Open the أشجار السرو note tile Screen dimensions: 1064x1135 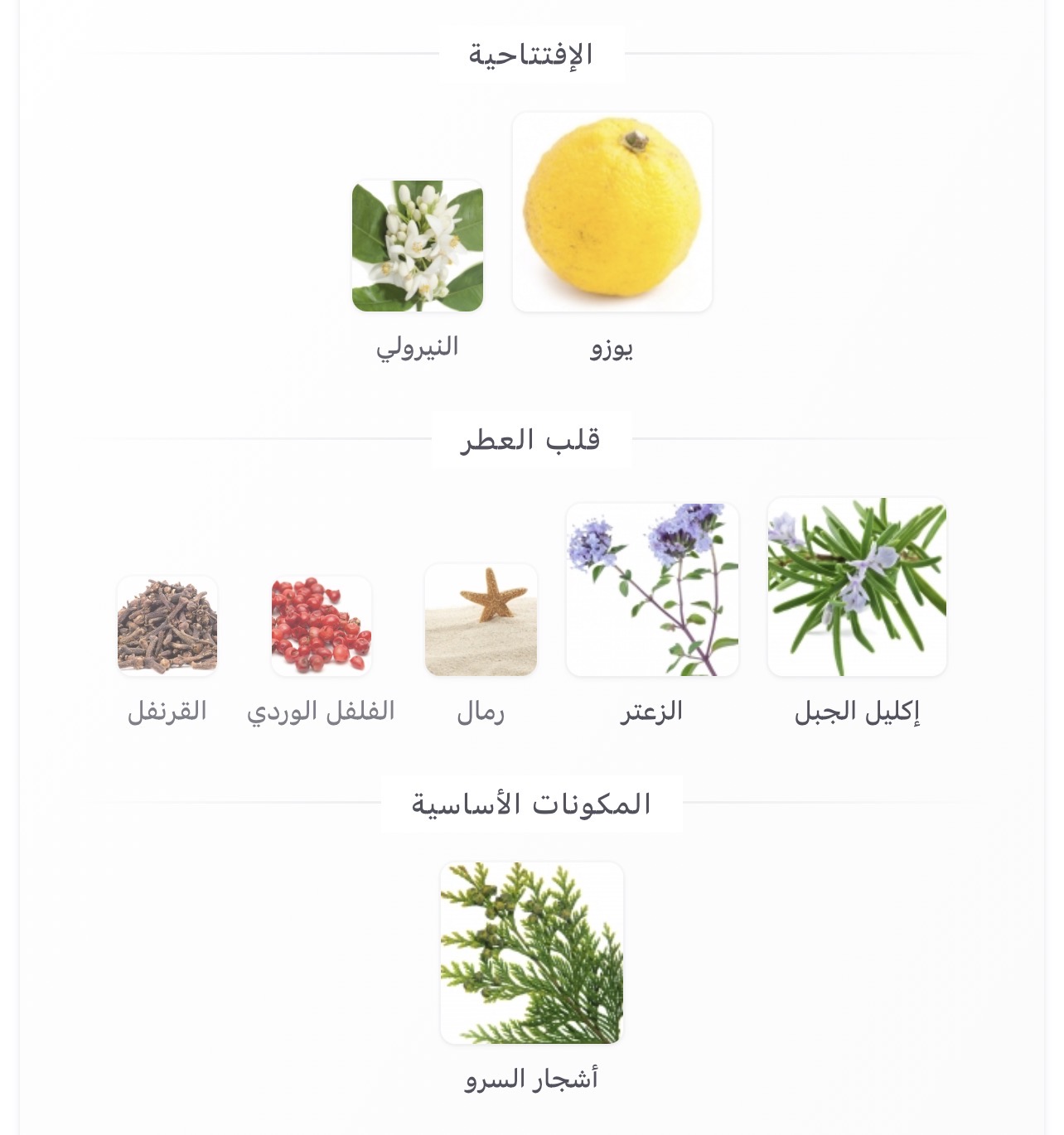[531, 953]
